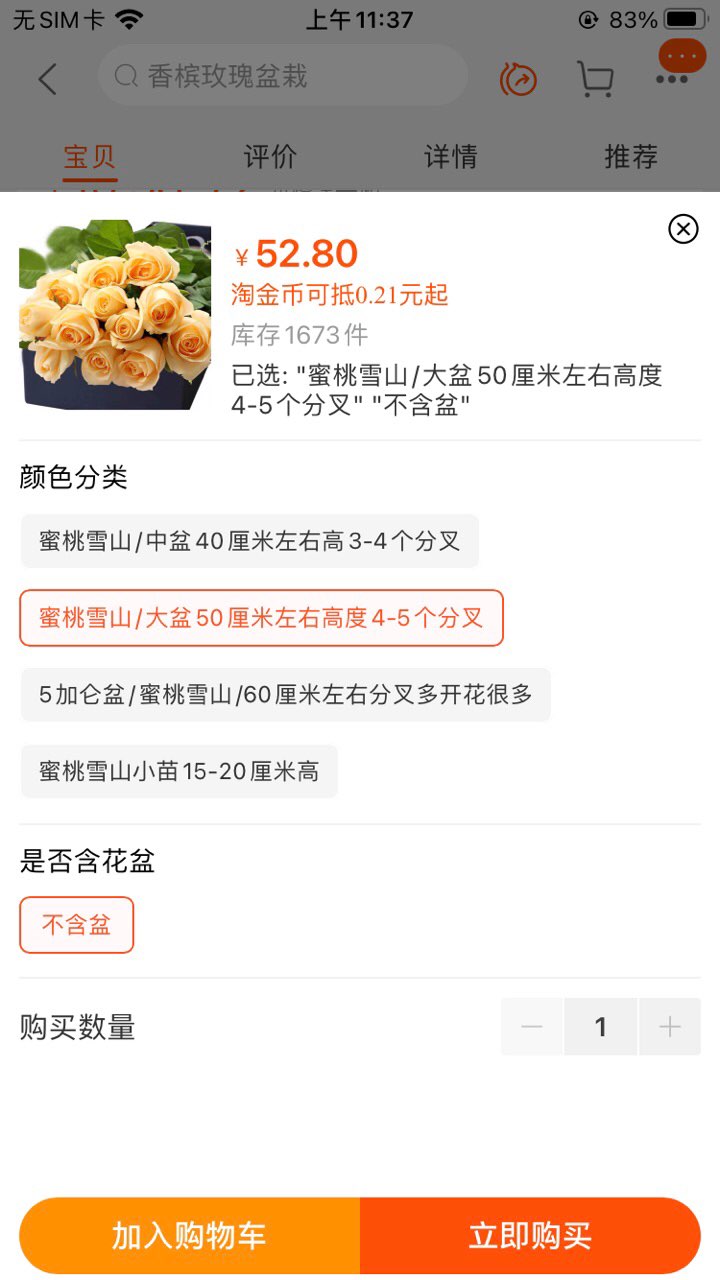Toggle the 不含盆 option

point(77,925)
